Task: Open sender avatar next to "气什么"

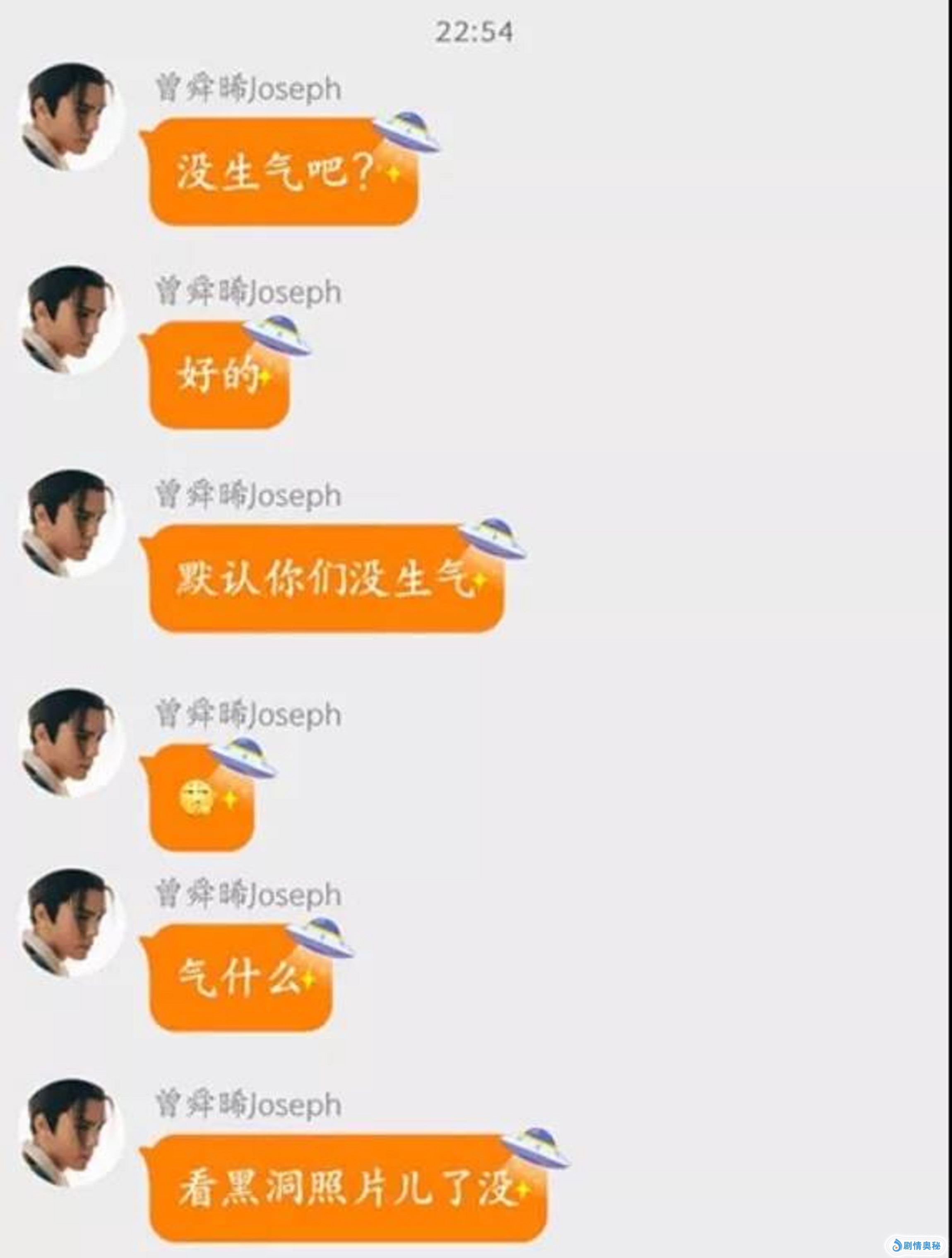Action: click(72, 923)
